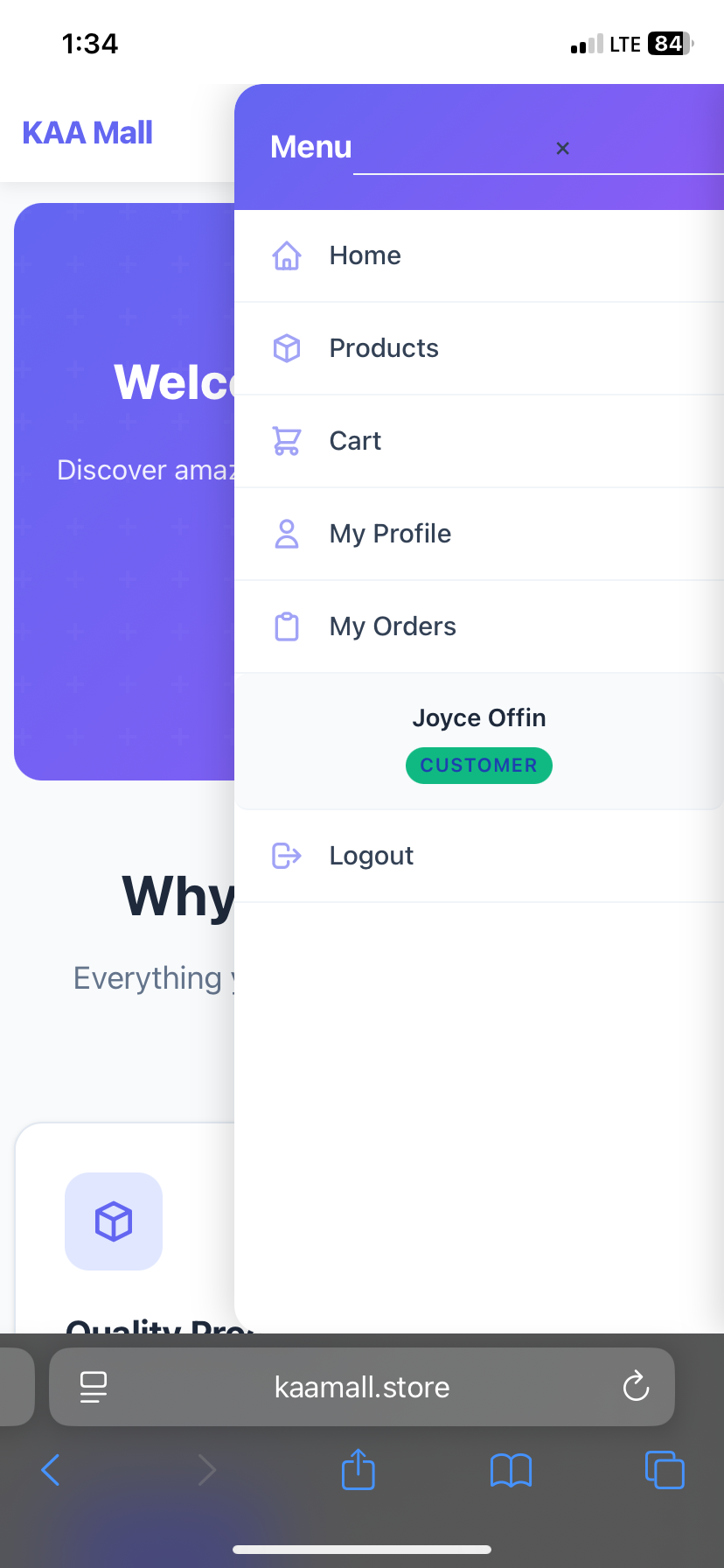The image size is (724, 1568).
Task: Open My Orders
Action: point(392,626)
